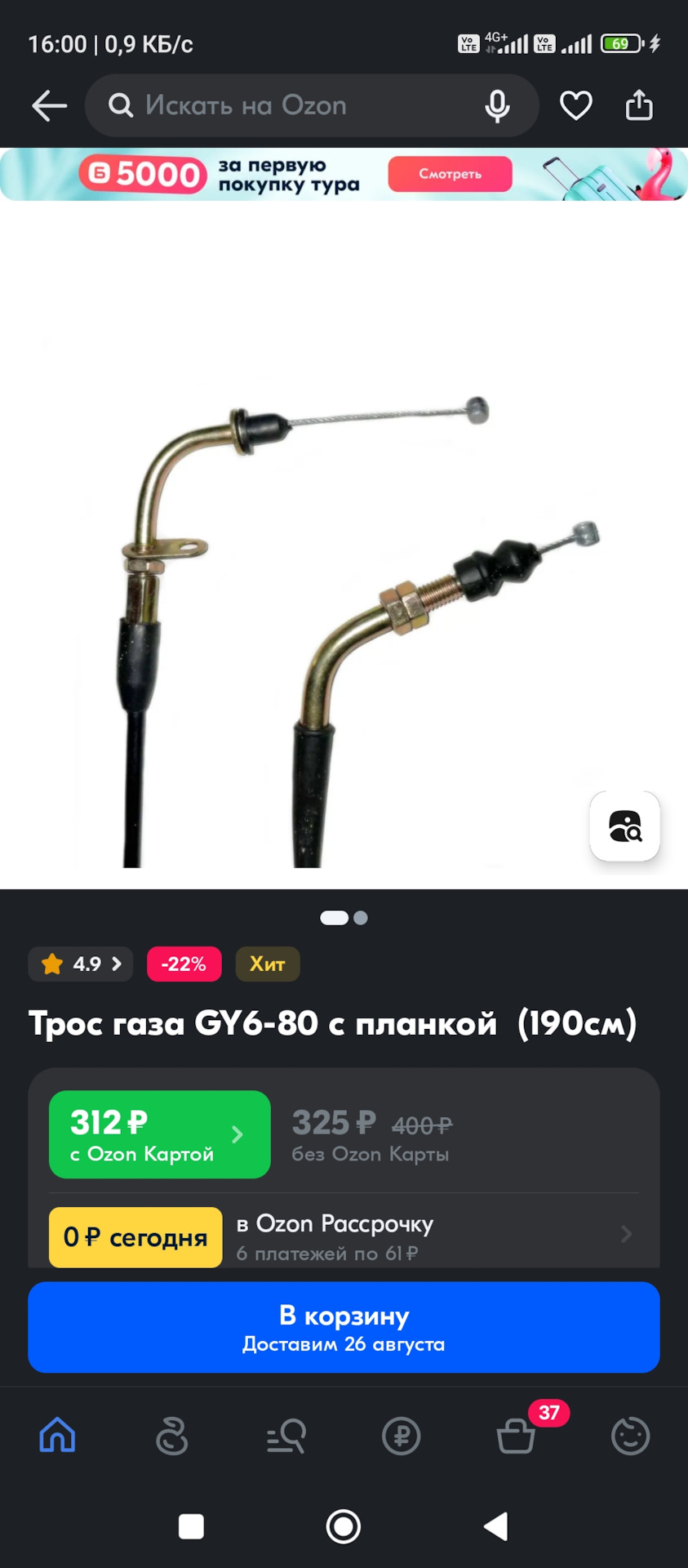688x1568 pixels.
Task: Go back with the top-left arrow
Action: pos(49,106)
